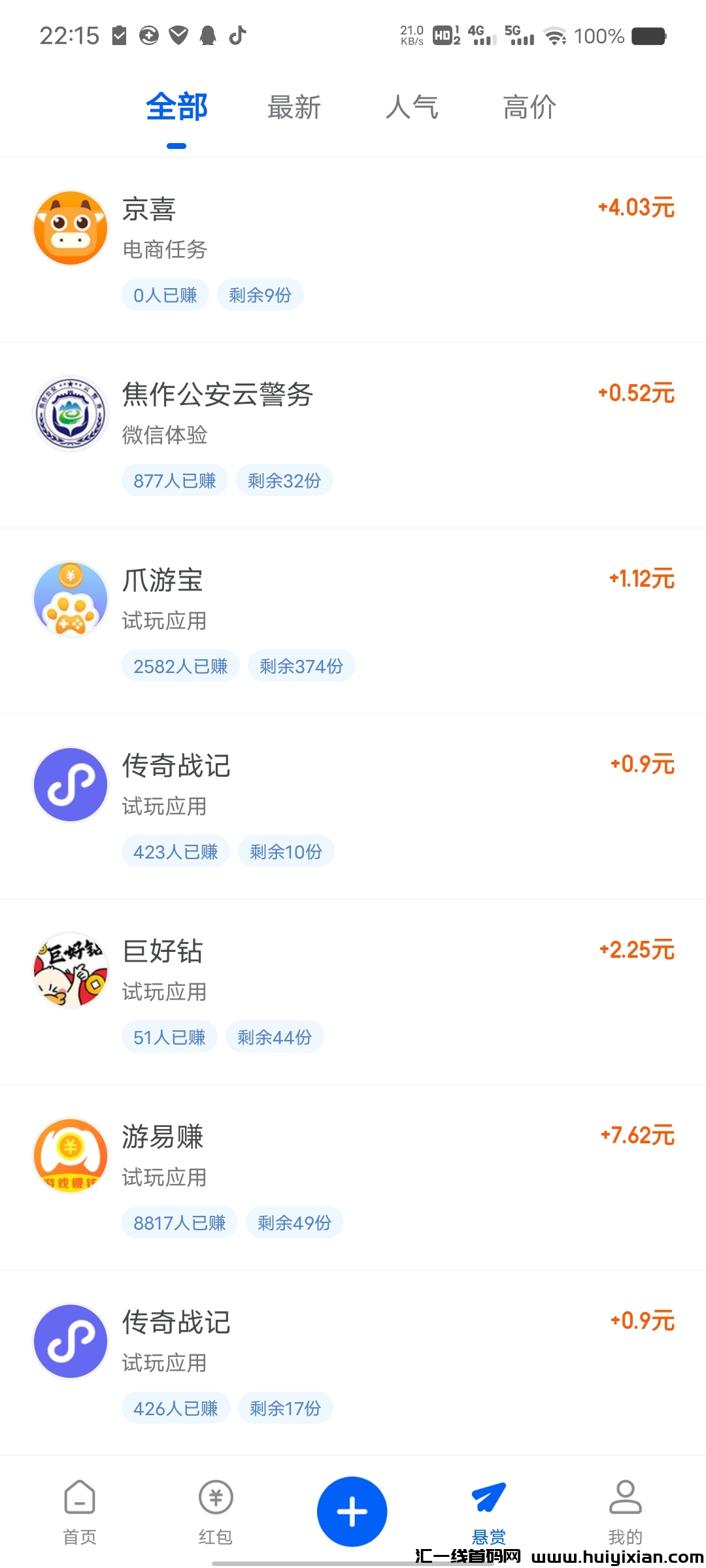Switch to the 最新 tab
Viewport: 706px width, 1568px height.
(294, 108)
